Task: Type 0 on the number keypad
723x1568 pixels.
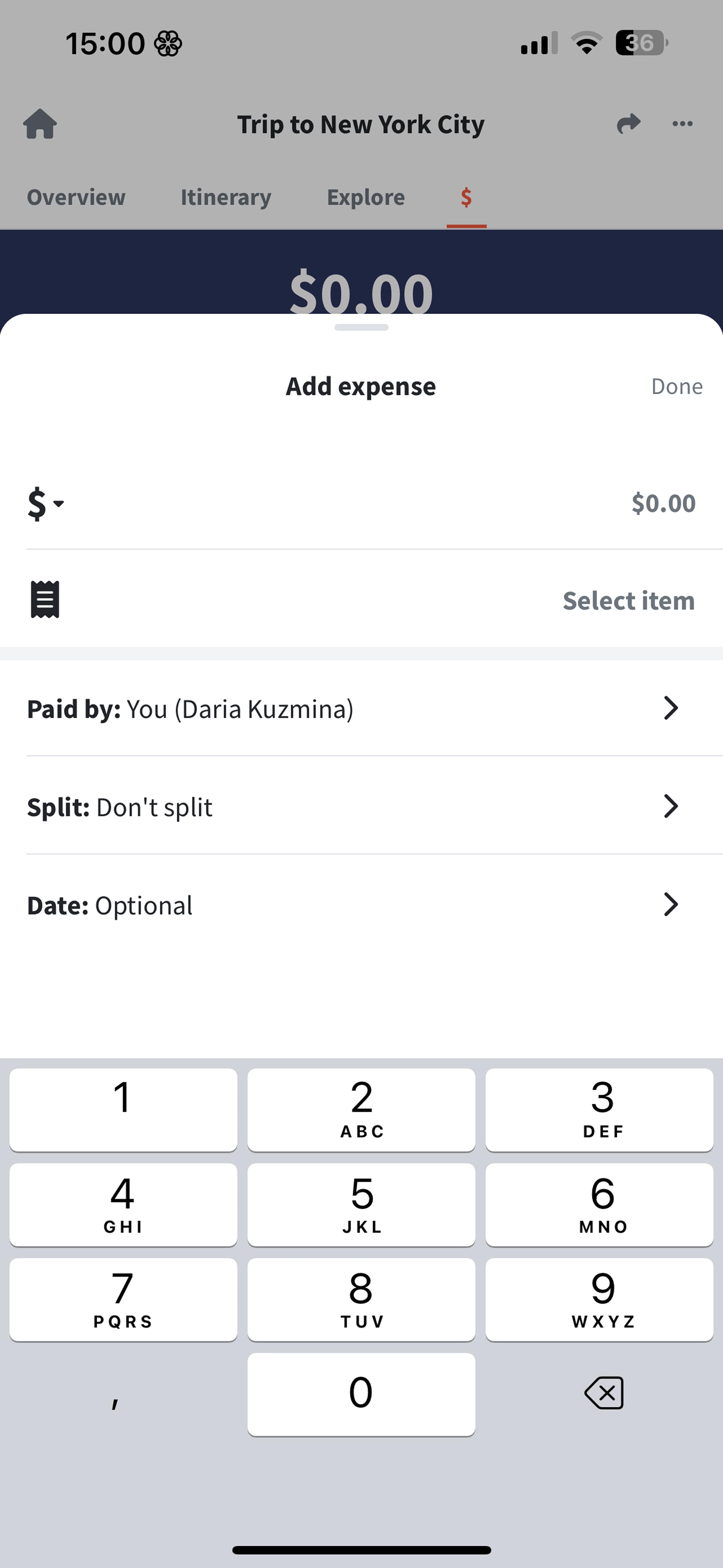Action: (x=361, y=1395)
